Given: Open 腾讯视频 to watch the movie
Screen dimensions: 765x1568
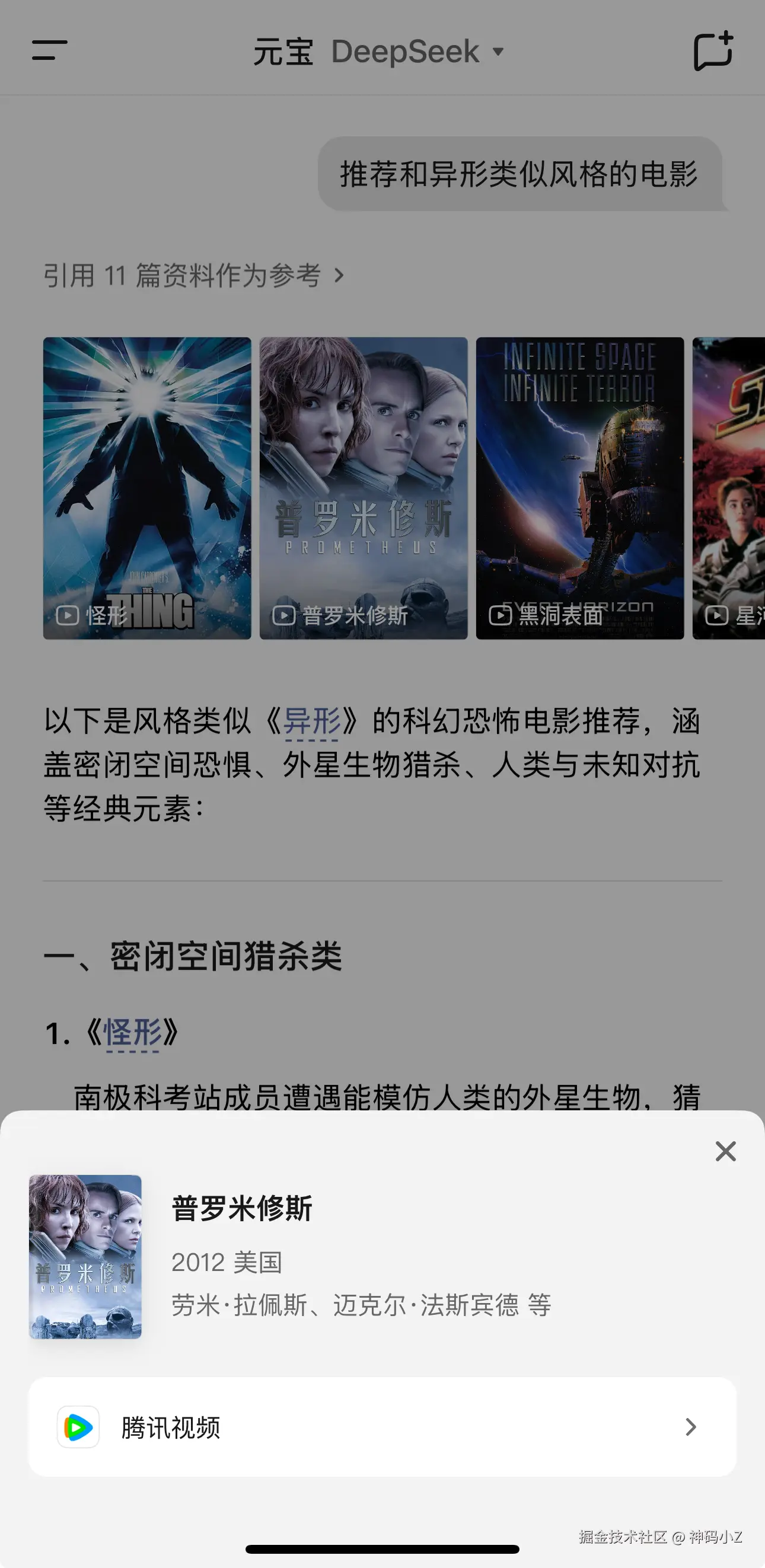Looking at the screenshot, I should coord(382,1427).
